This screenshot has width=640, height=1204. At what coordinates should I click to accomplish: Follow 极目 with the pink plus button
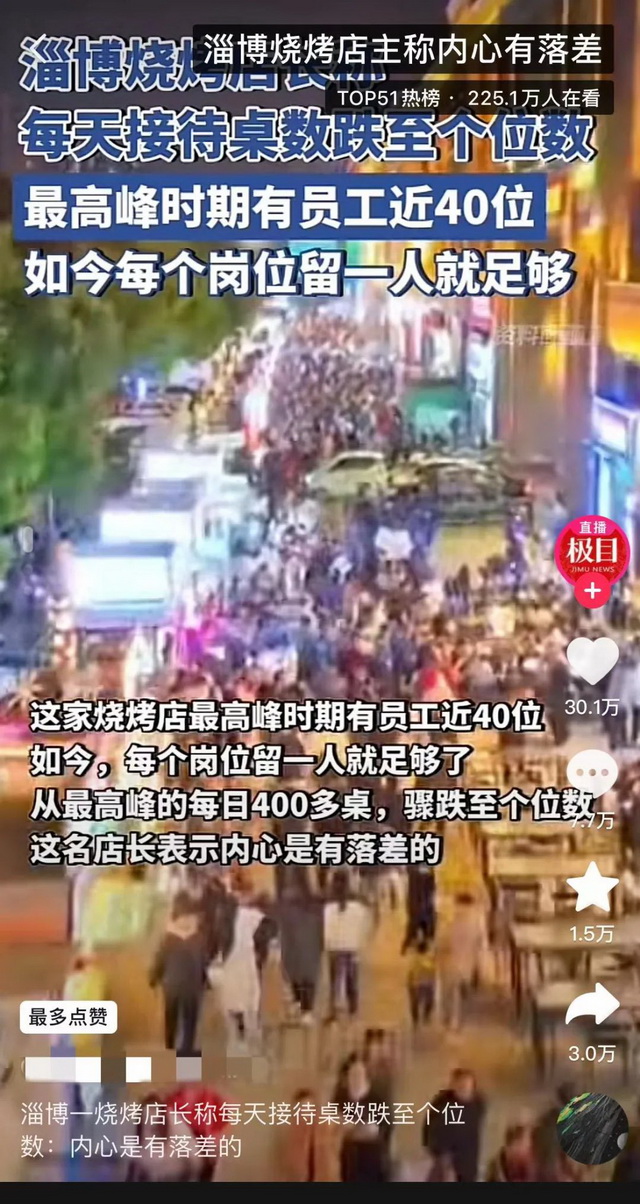pyautogui.click(x=592, y=592)
